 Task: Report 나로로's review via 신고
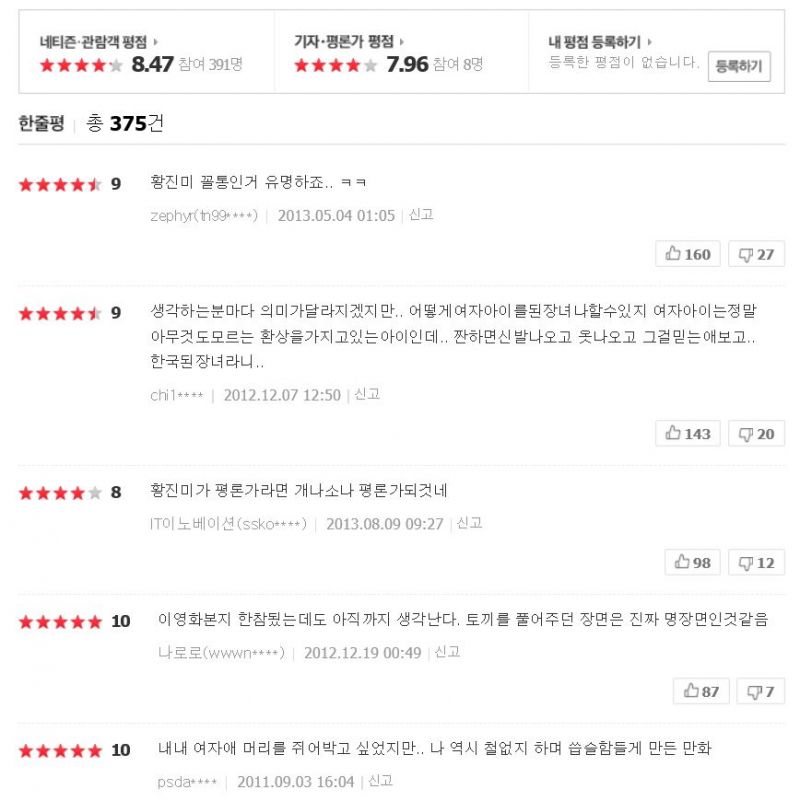[447, 652]
